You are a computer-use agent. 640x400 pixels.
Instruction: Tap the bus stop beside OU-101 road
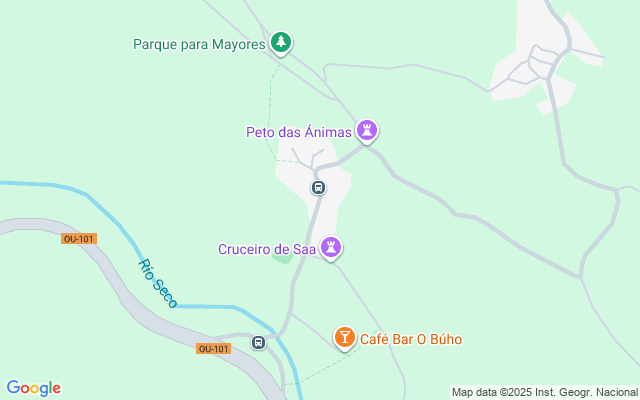click(259, 343)
